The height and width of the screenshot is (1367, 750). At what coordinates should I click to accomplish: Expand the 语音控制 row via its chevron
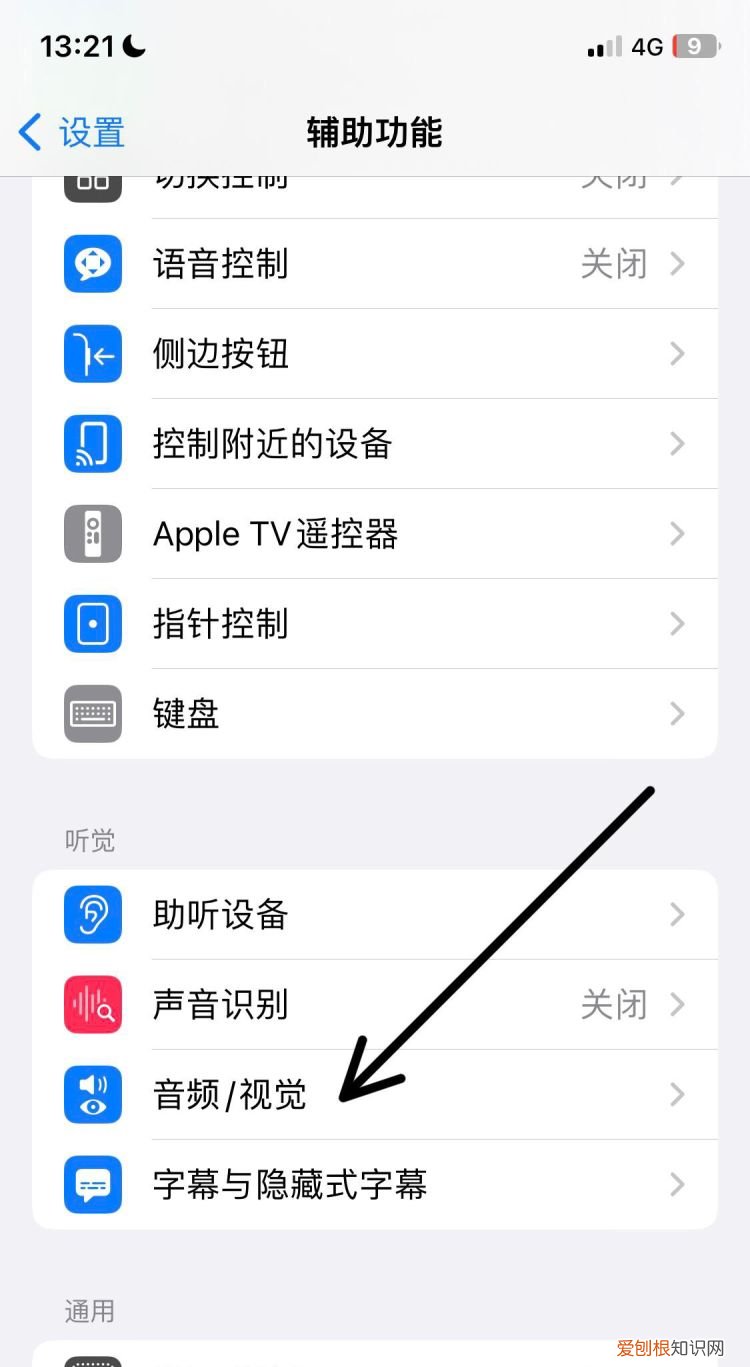point(678,264)
